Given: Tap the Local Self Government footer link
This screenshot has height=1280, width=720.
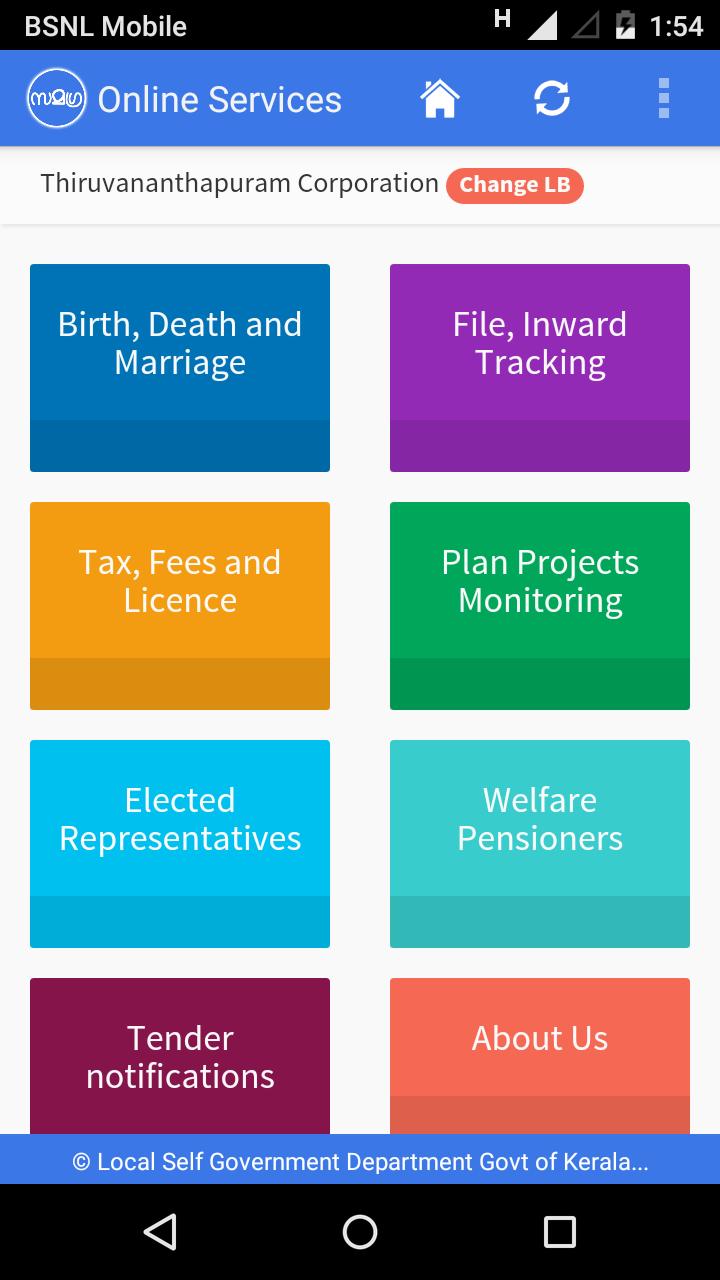Looking at the screenshot, I should coord(360,1160).
